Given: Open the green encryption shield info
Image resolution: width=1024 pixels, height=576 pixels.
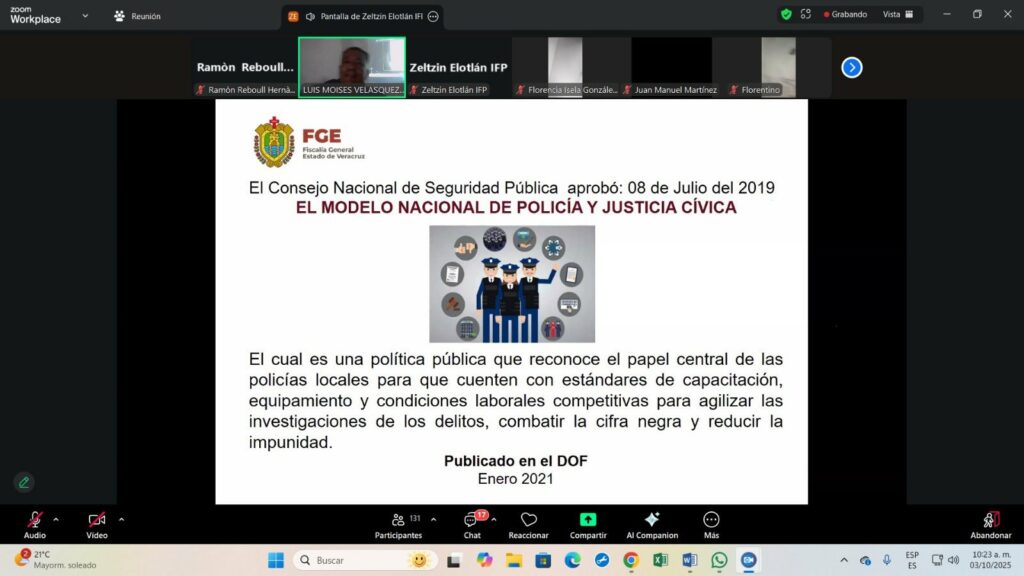Looking at the screenshot, I should click(786, 15).
